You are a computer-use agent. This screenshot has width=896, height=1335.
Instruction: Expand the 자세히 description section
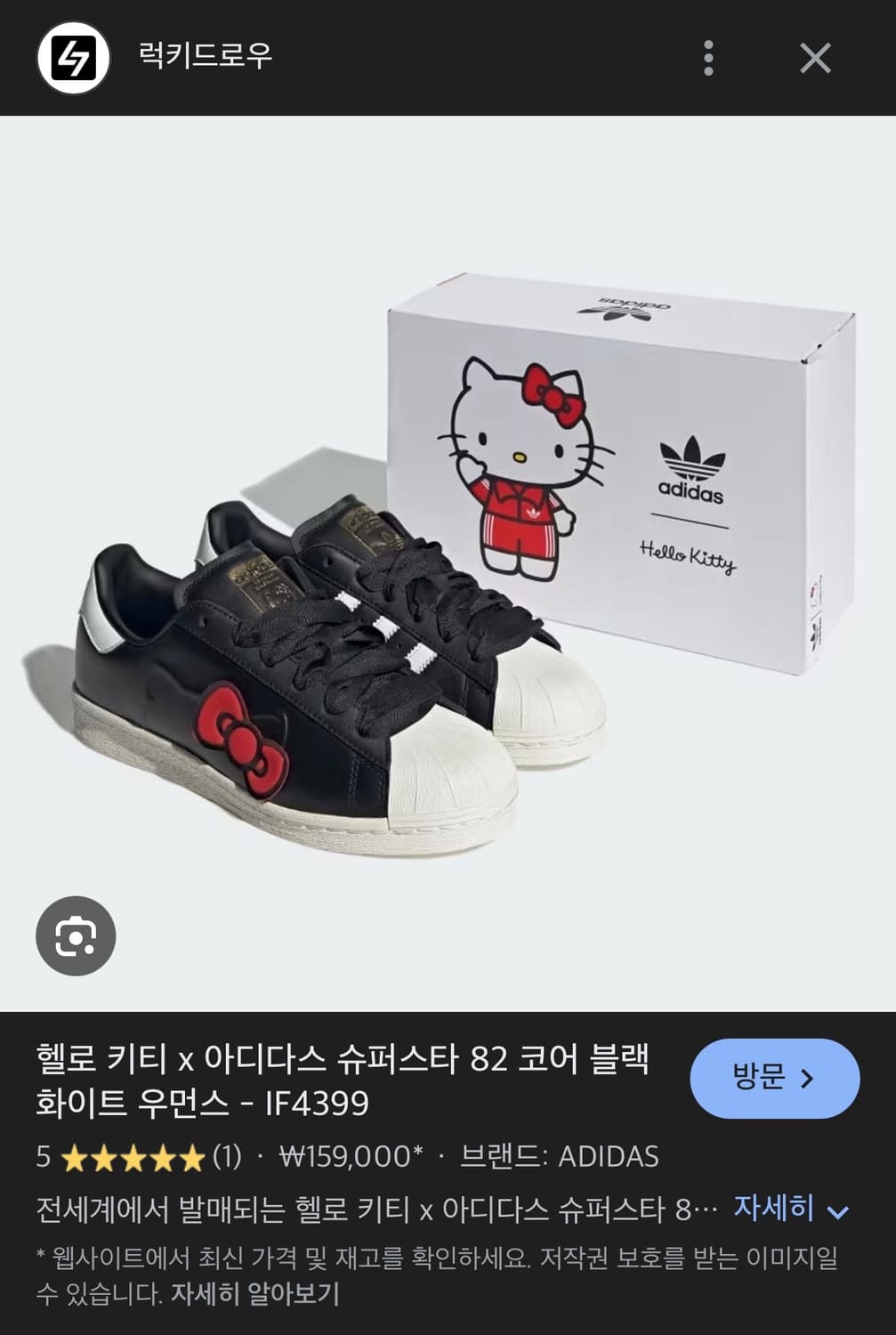coord(775,1210)
